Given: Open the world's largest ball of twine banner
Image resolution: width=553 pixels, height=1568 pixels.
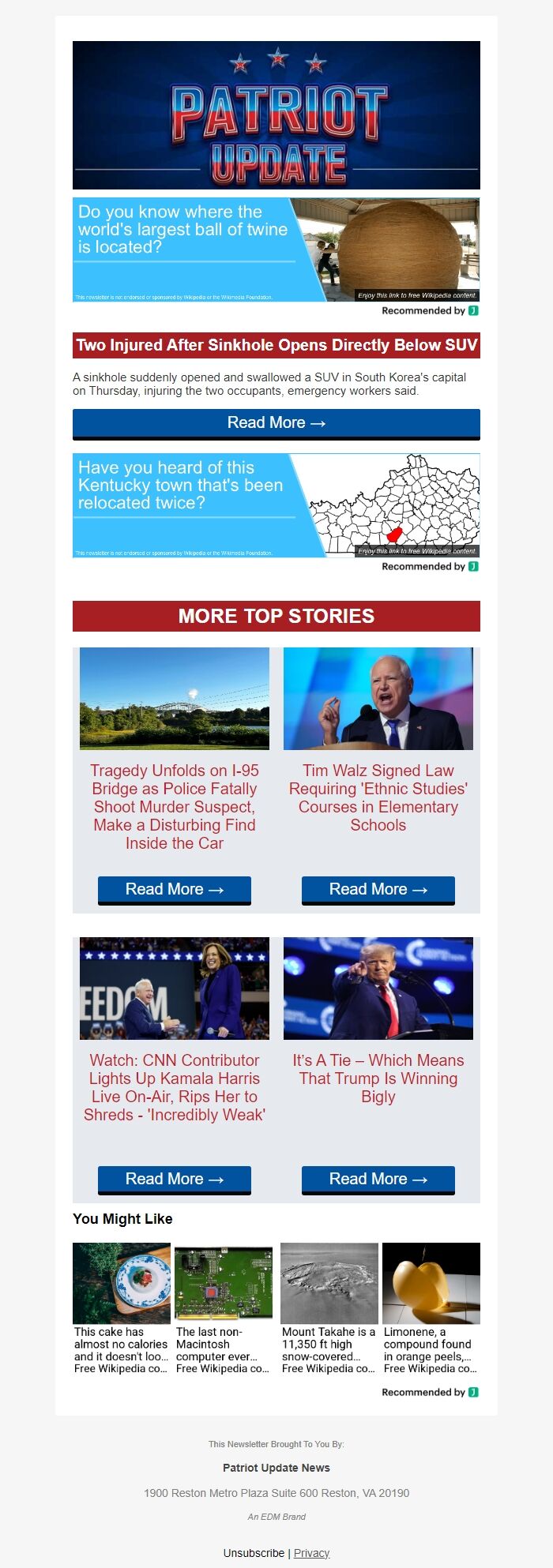Looking at the screenshot, I should tap(276, 249).
